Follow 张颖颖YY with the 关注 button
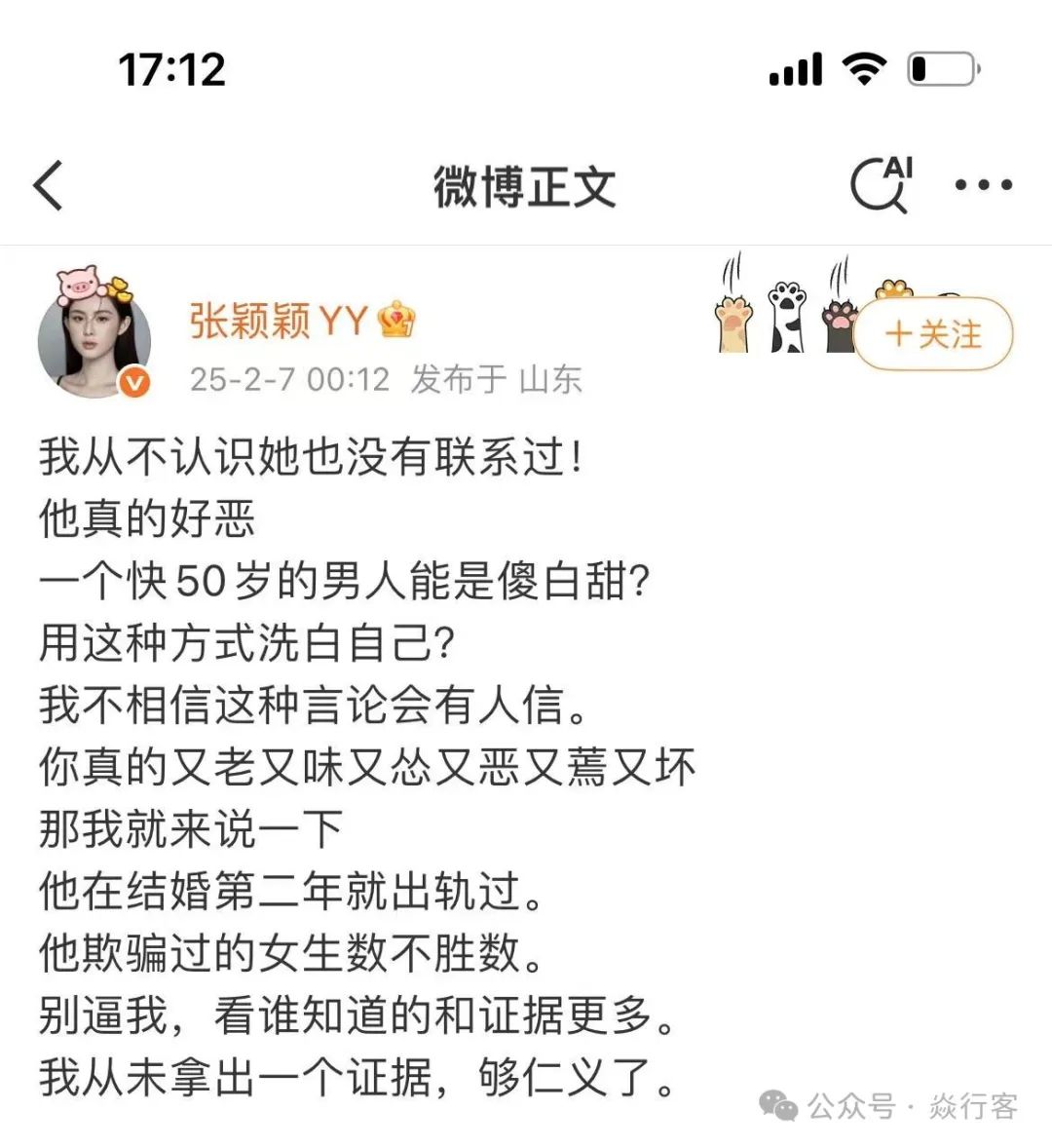This screenshot has height=1148, width=1052. click(x=933, y=334)
